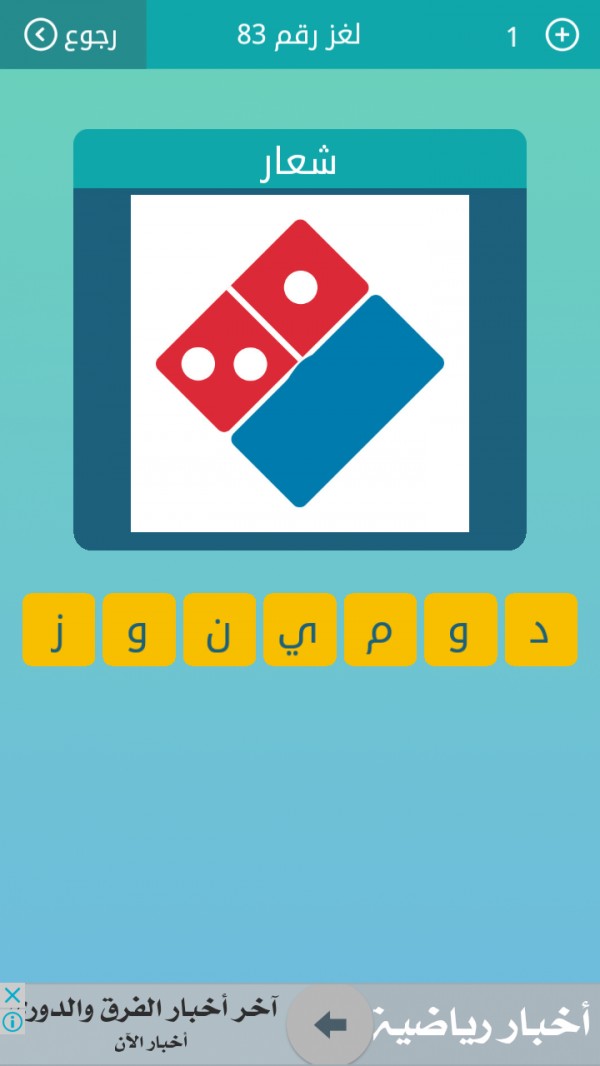Tap the plus icon to add hints
The width and height of the screenshot is (600, 1066).
point(561,36)
